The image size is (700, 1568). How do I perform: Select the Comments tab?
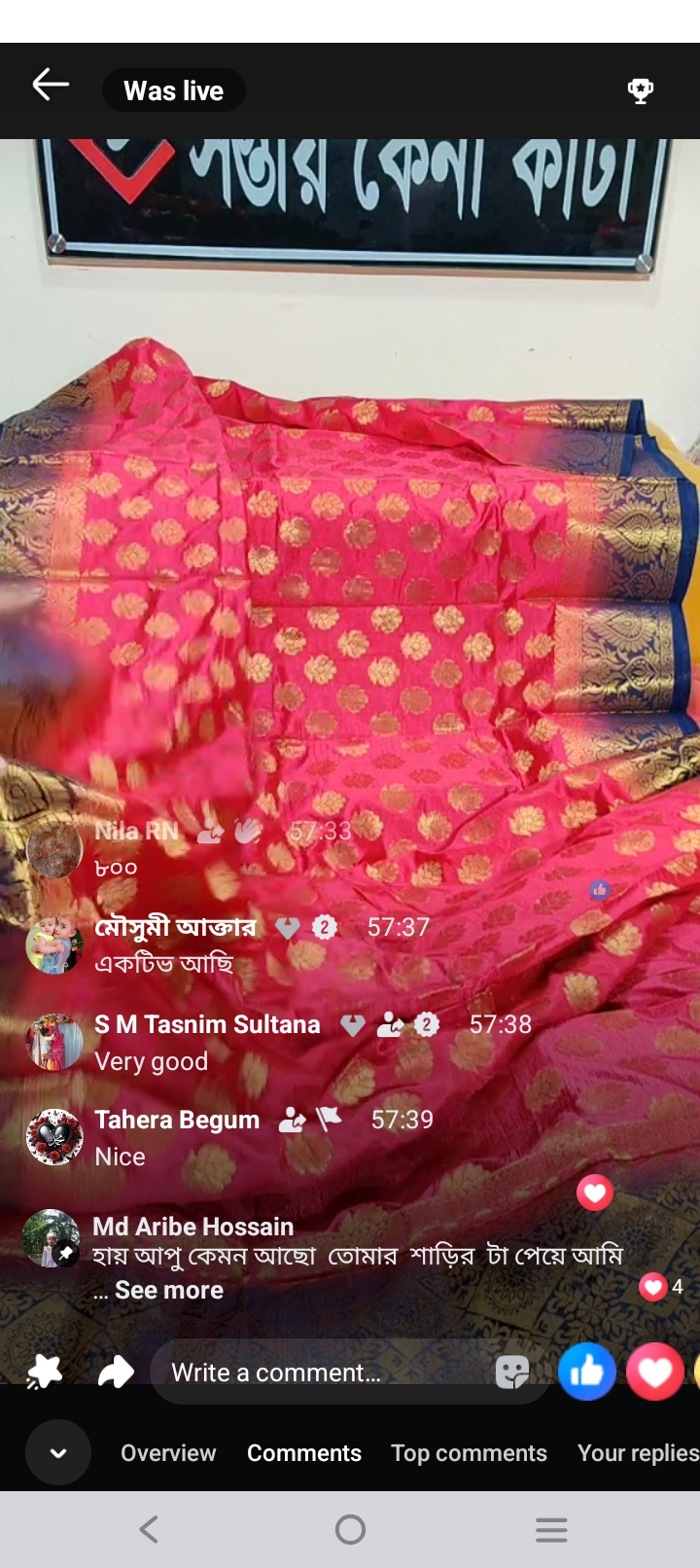[x=303, y=1453]
